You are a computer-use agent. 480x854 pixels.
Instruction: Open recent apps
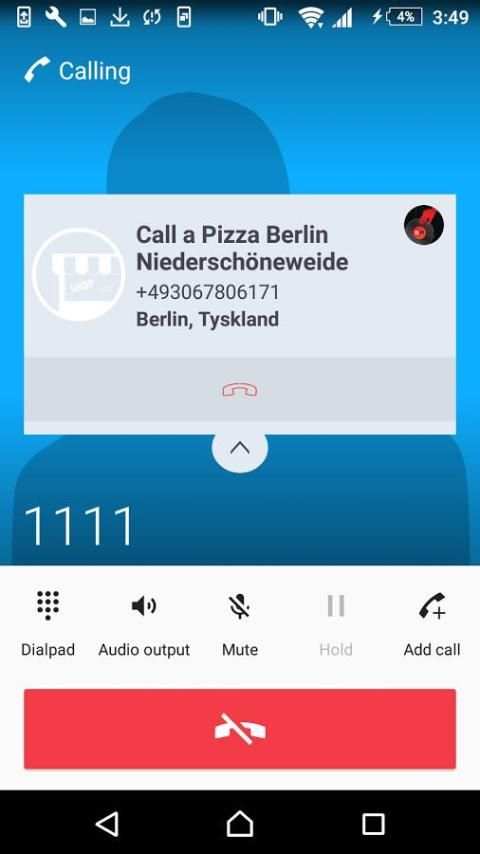[x=373, y=824]
